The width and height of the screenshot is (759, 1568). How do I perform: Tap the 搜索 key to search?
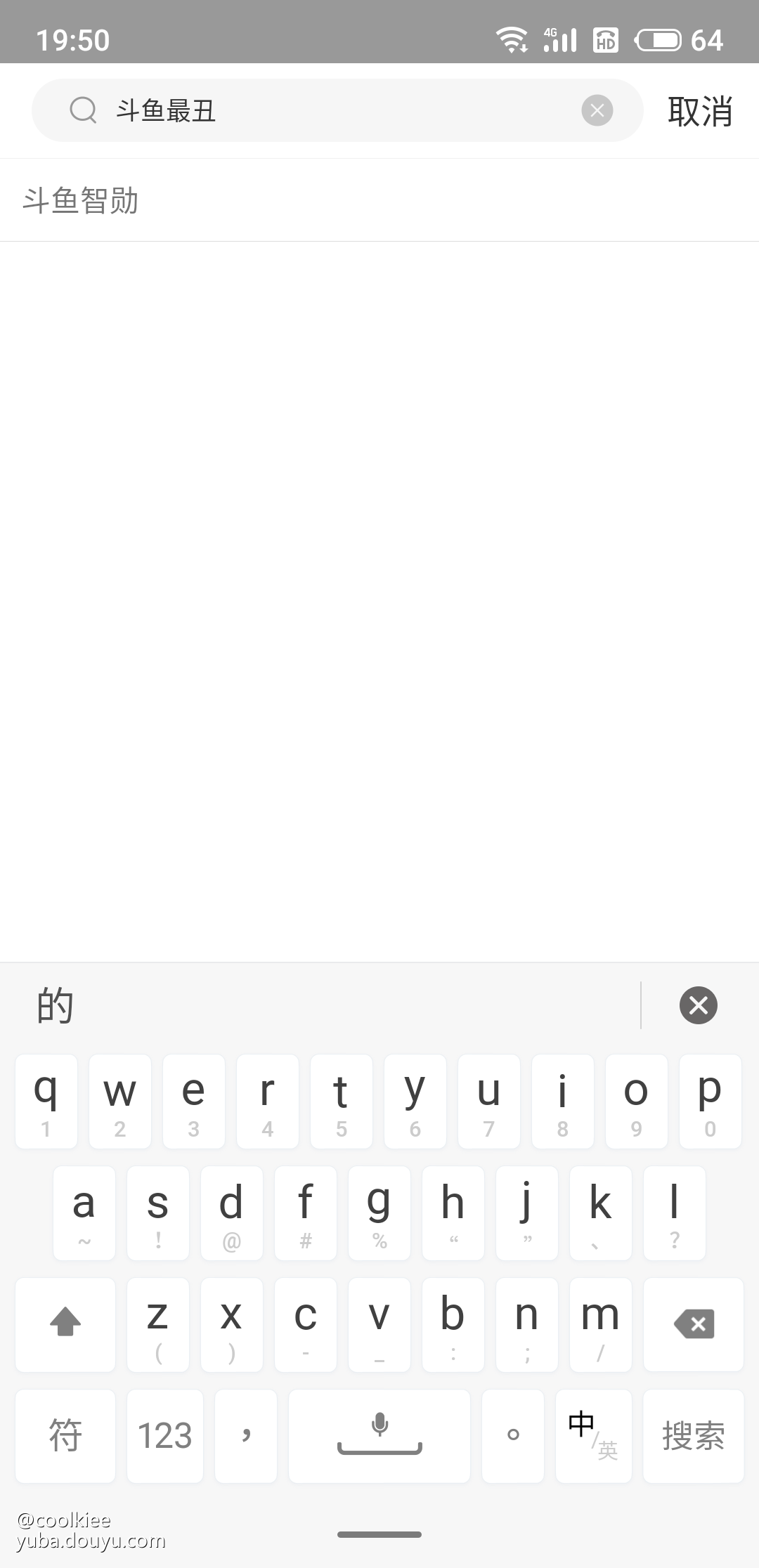pyautogui.click(x=693, y=1436)
